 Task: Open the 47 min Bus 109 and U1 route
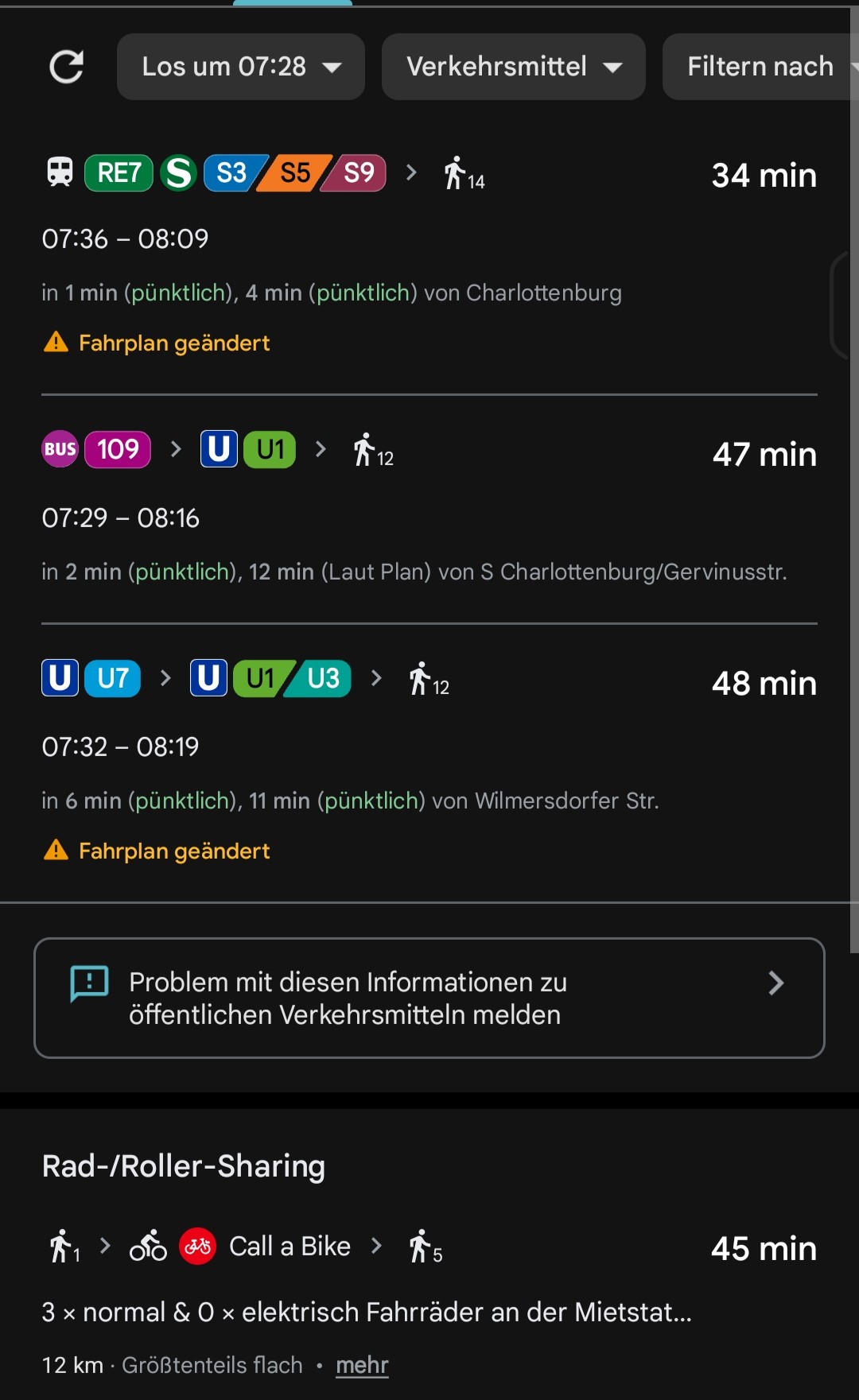pos(429,509)
